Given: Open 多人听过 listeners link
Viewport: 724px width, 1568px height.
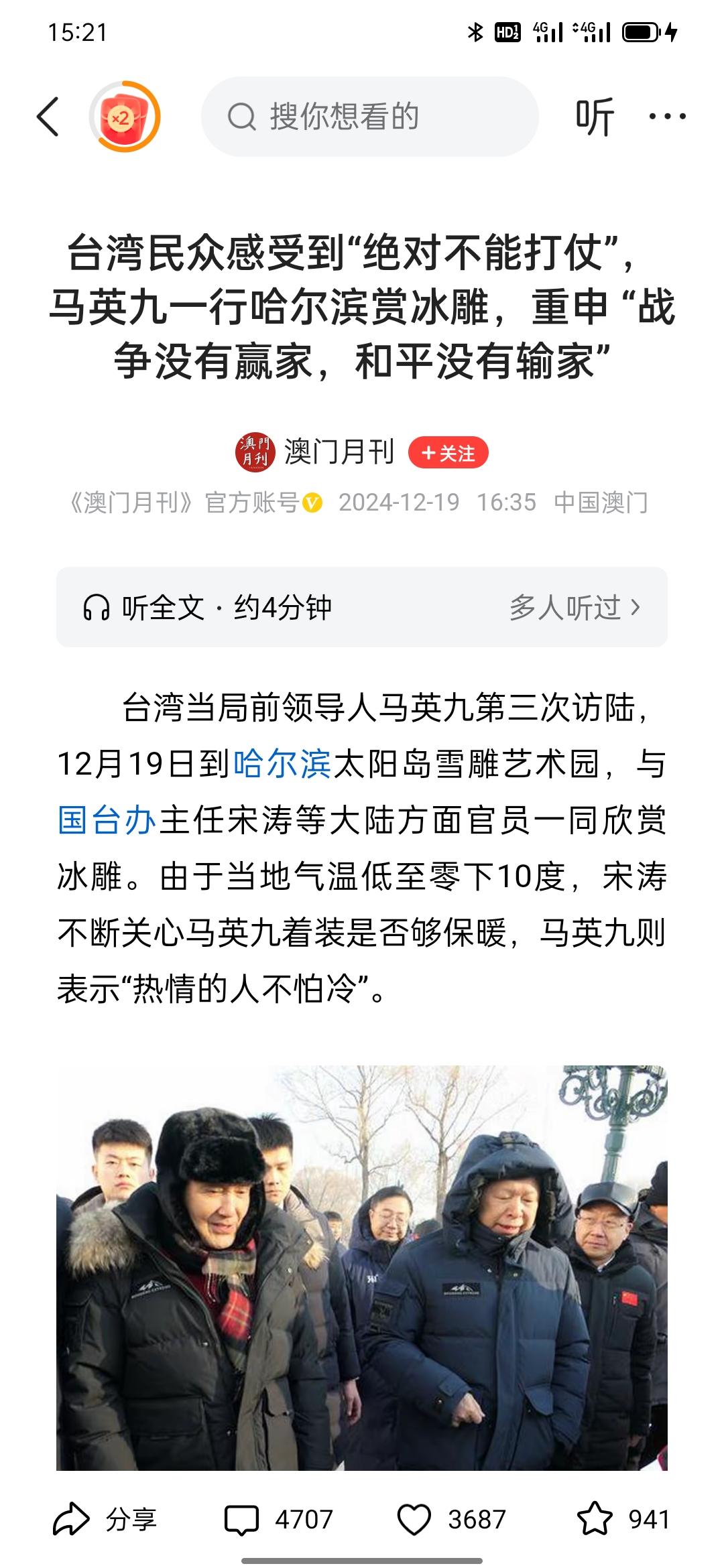Looking at the screenshot, I should click(575, 608).
